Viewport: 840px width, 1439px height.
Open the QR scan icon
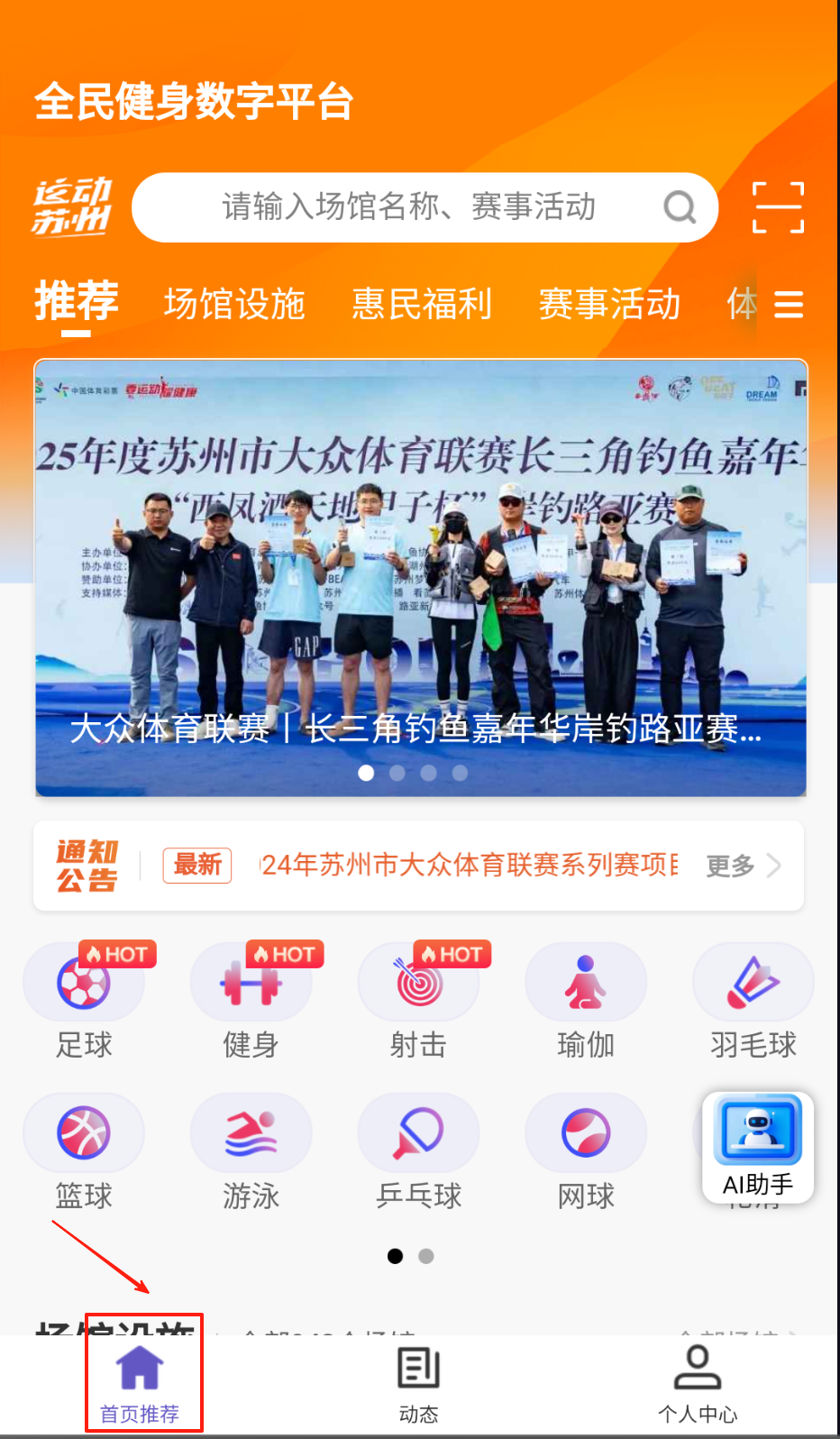778,207
